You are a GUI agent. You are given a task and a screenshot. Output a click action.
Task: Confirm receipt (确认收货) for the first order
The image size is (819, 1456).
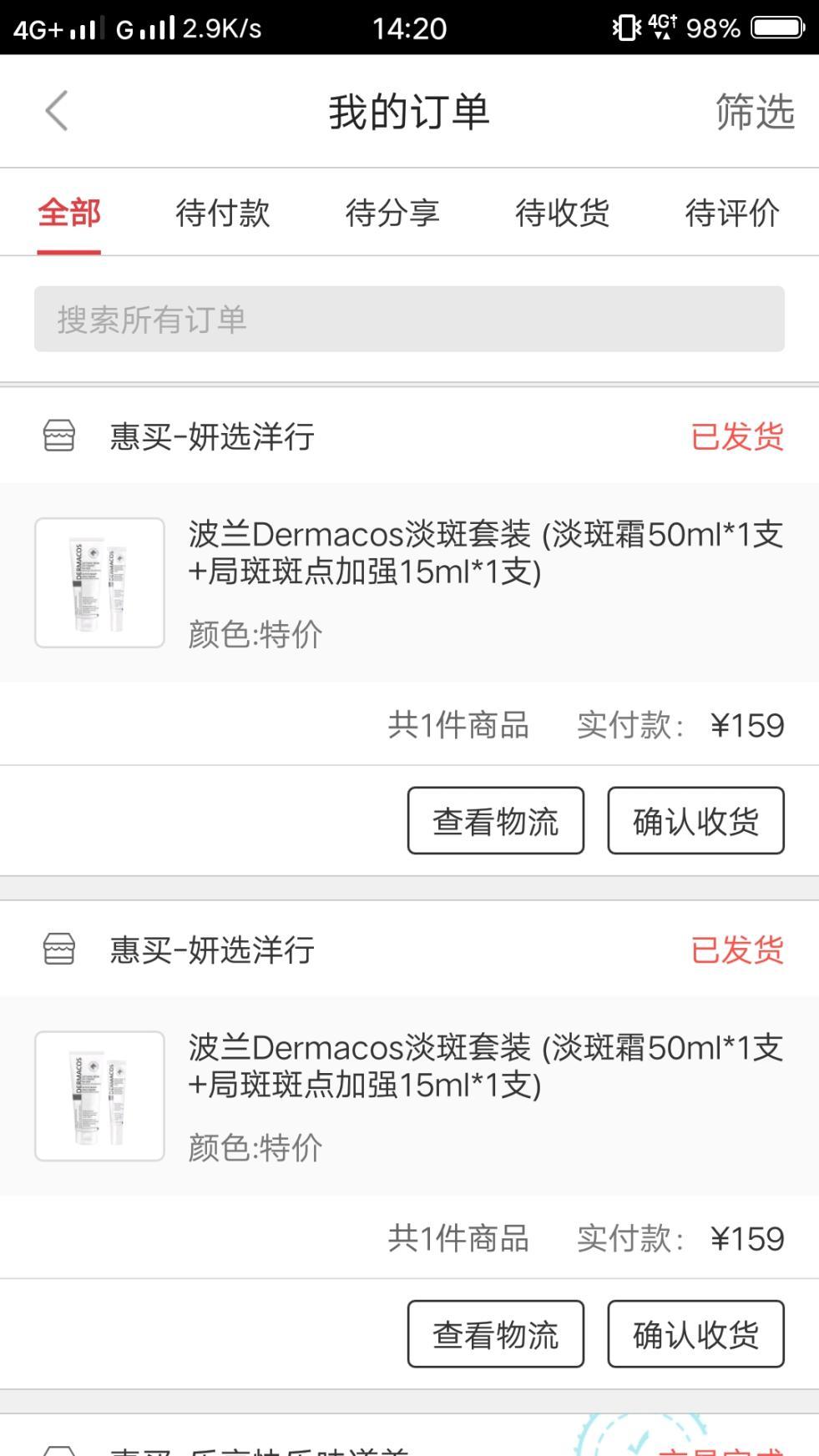click(695, 820)
